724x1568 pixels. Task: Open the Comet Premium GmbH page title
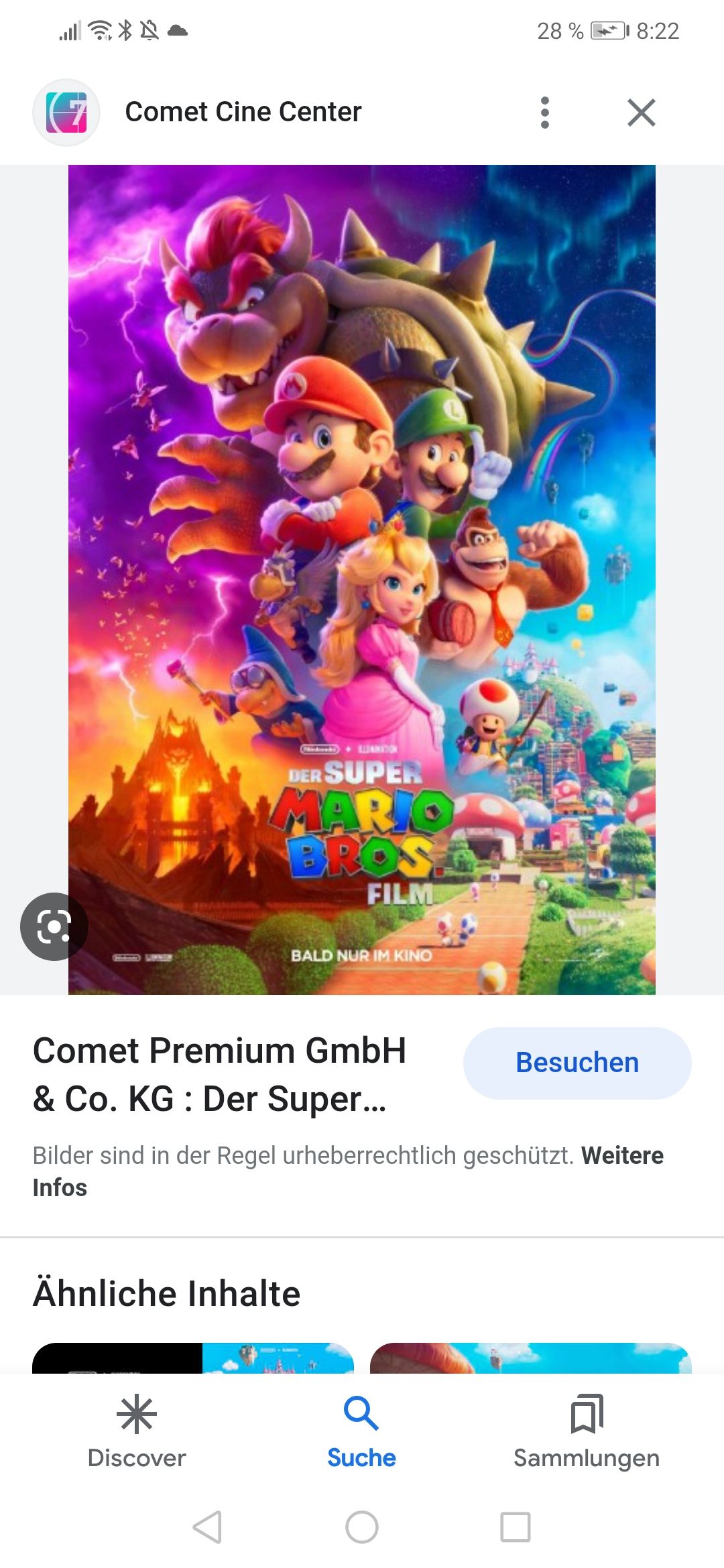220,1074
